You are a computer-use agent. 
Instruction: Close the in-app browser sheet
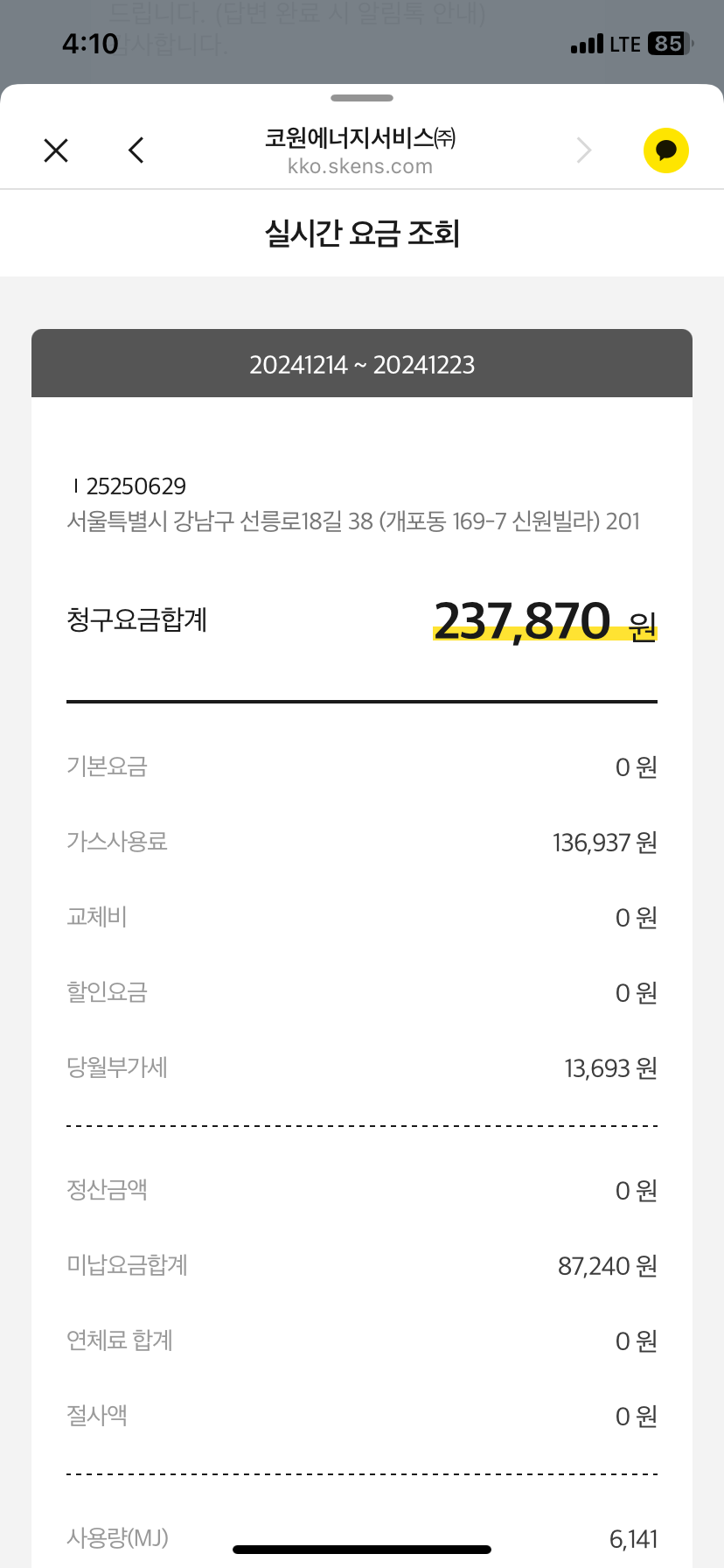[x=56, y=150]
